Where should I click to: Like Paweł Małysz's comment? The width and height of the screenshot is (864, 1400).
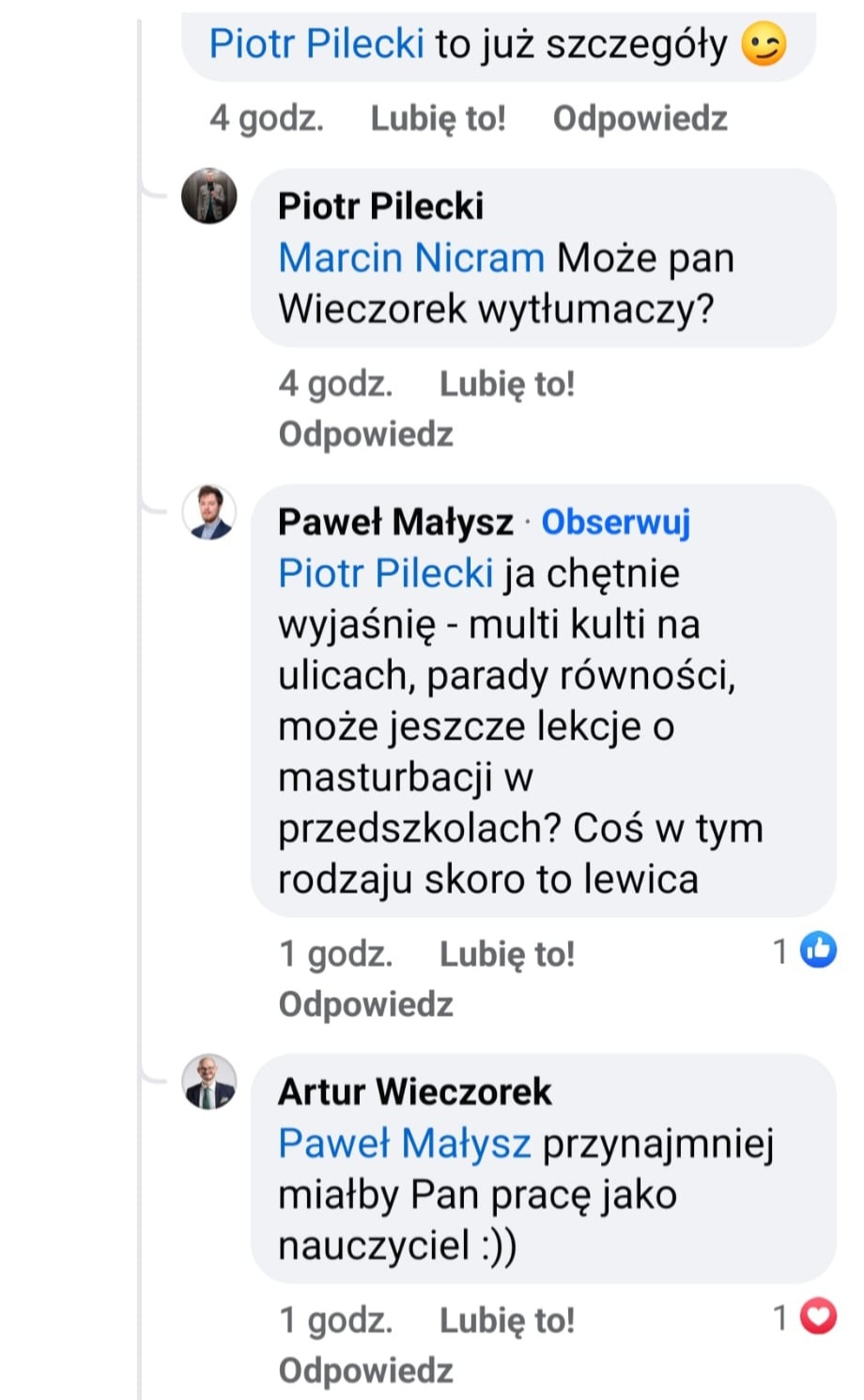[506, 955]
